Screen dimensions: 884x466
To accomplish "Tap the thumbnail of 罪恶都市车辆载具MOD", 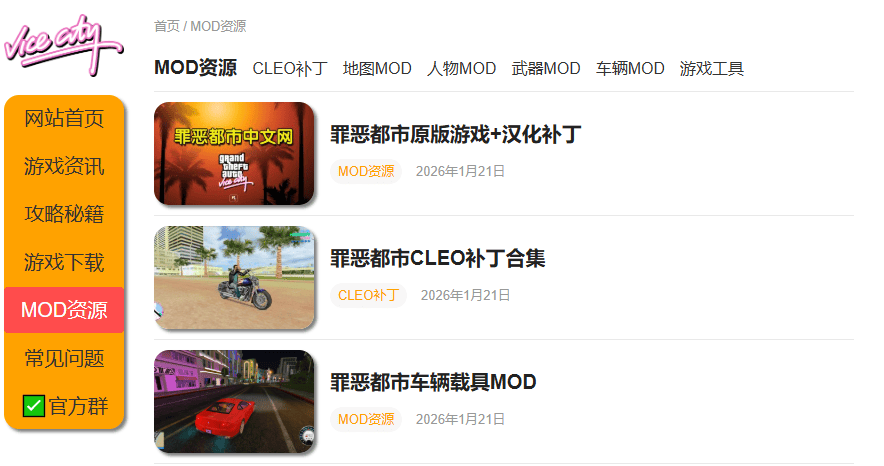I will point(234,402).
